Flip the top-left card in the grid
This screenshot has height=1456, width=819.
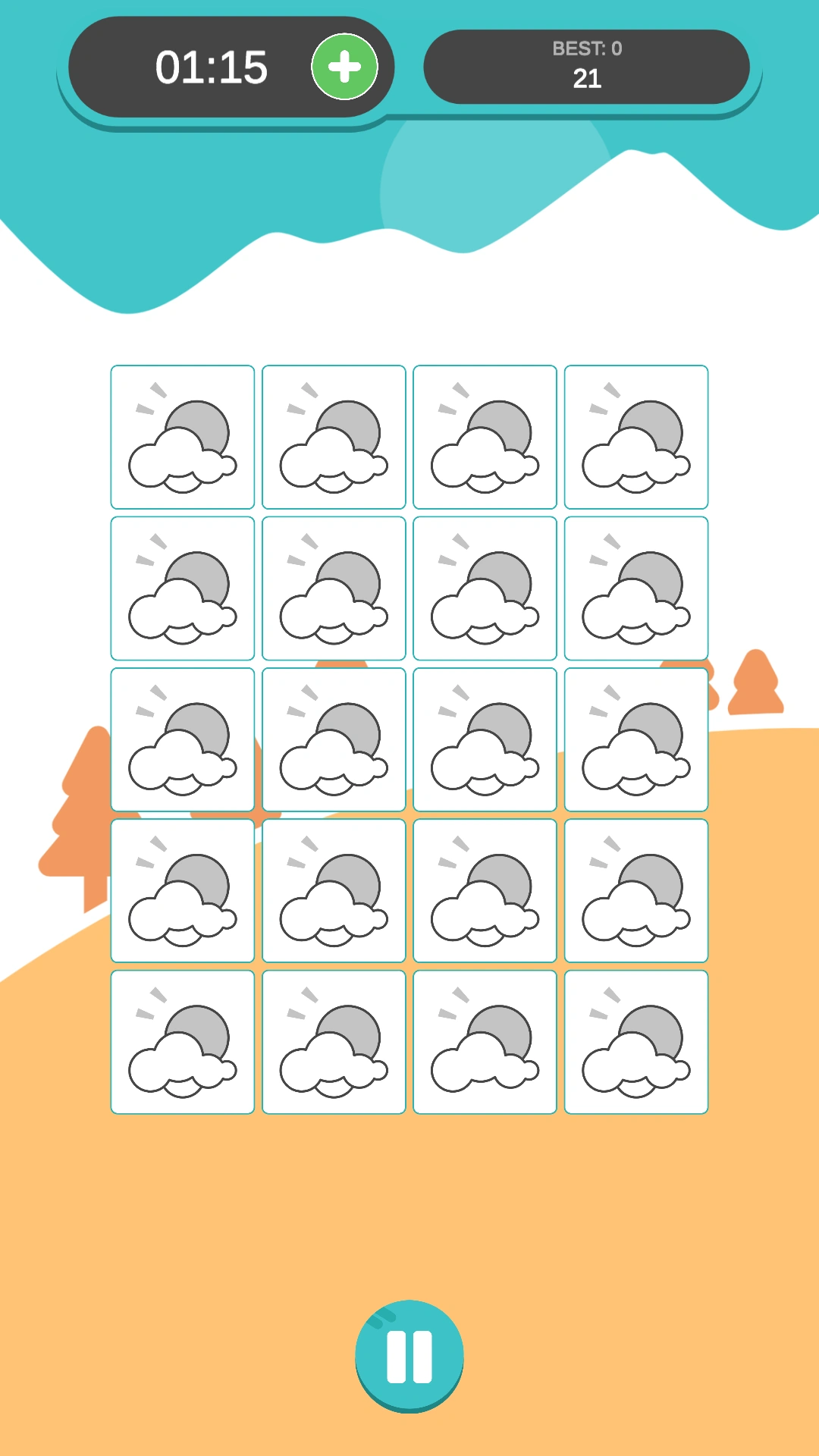[183, 437]
